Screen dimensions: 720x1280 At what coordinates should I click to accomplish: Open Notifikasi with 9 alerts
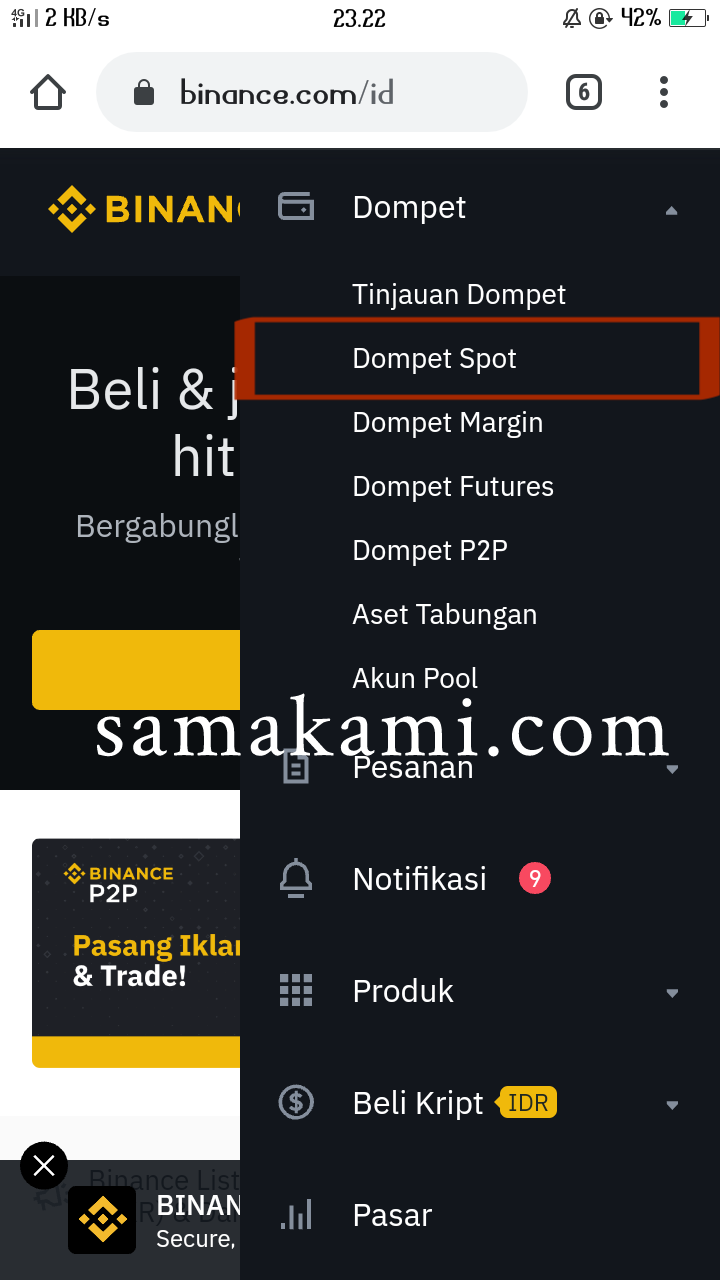click(x=480, y=879)
